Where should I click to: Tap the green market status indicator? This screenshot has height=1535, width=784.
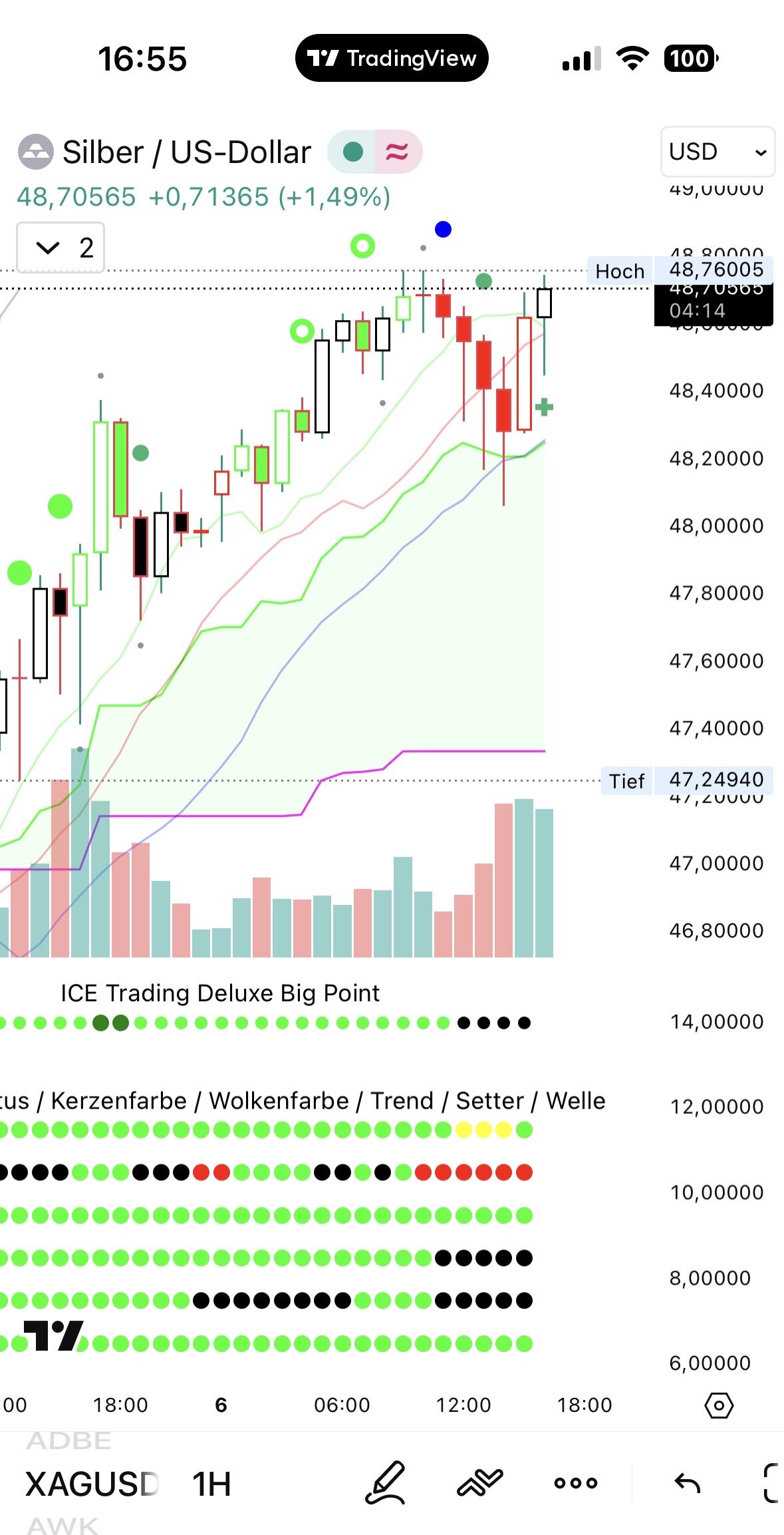click(353, 152)
